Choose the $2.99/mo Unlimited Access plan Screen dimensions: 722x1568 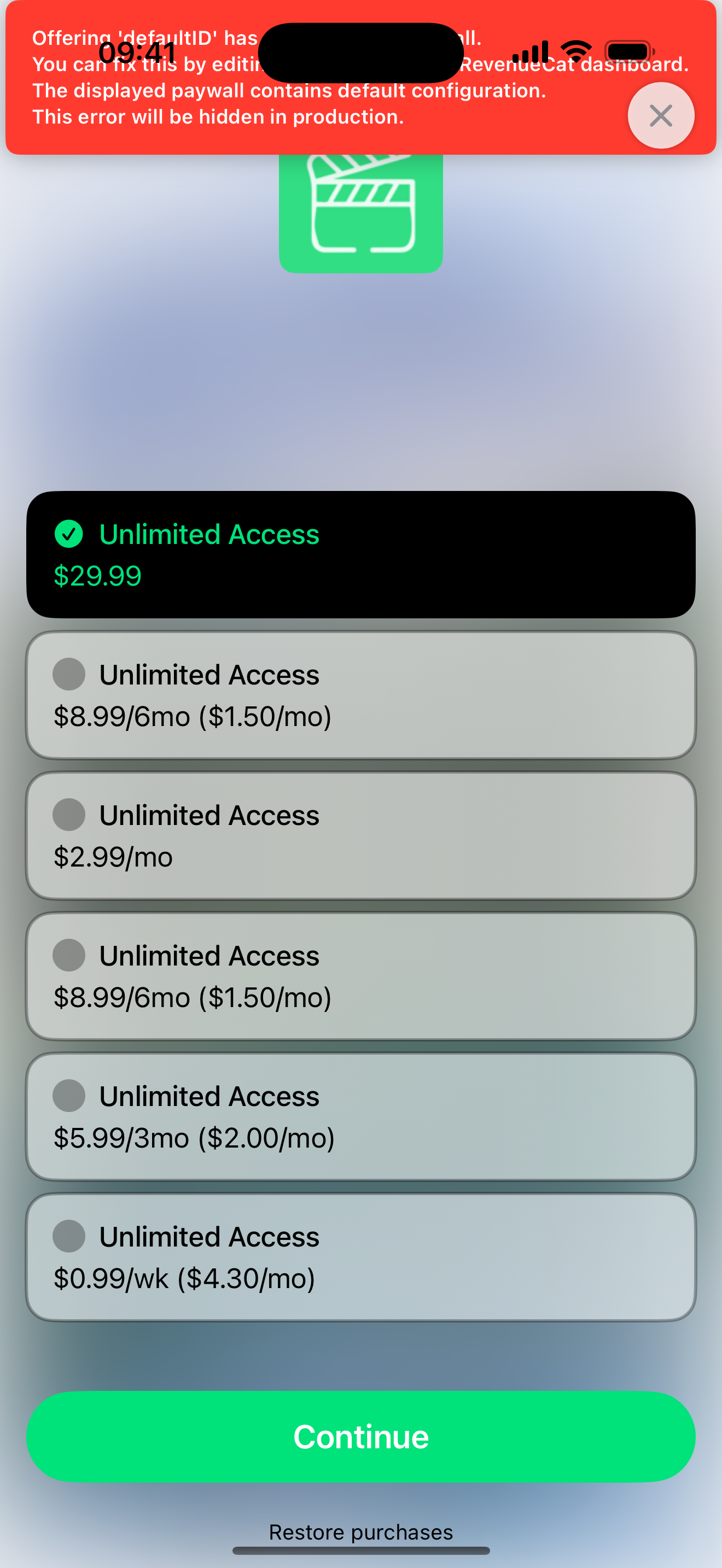pos(361,836)
